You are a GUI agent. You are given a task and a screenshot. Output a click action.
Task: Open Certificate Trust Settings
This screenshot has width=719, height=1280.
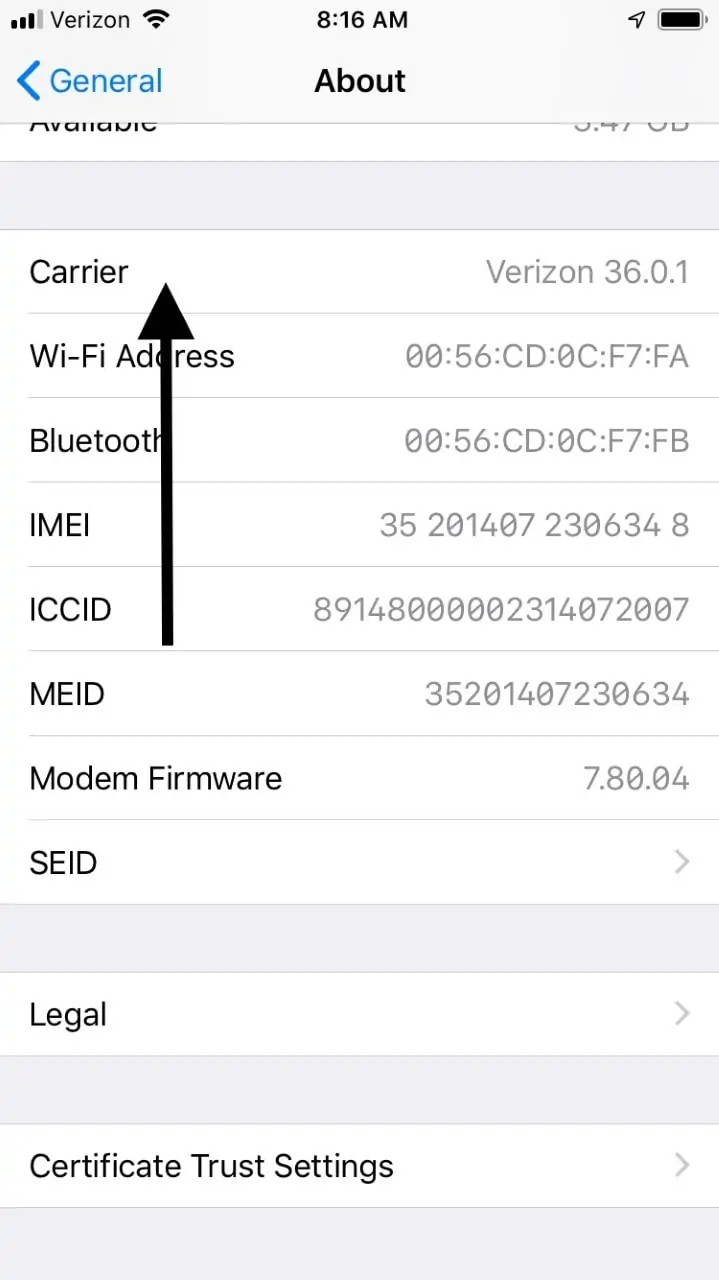click(359, 1166)
